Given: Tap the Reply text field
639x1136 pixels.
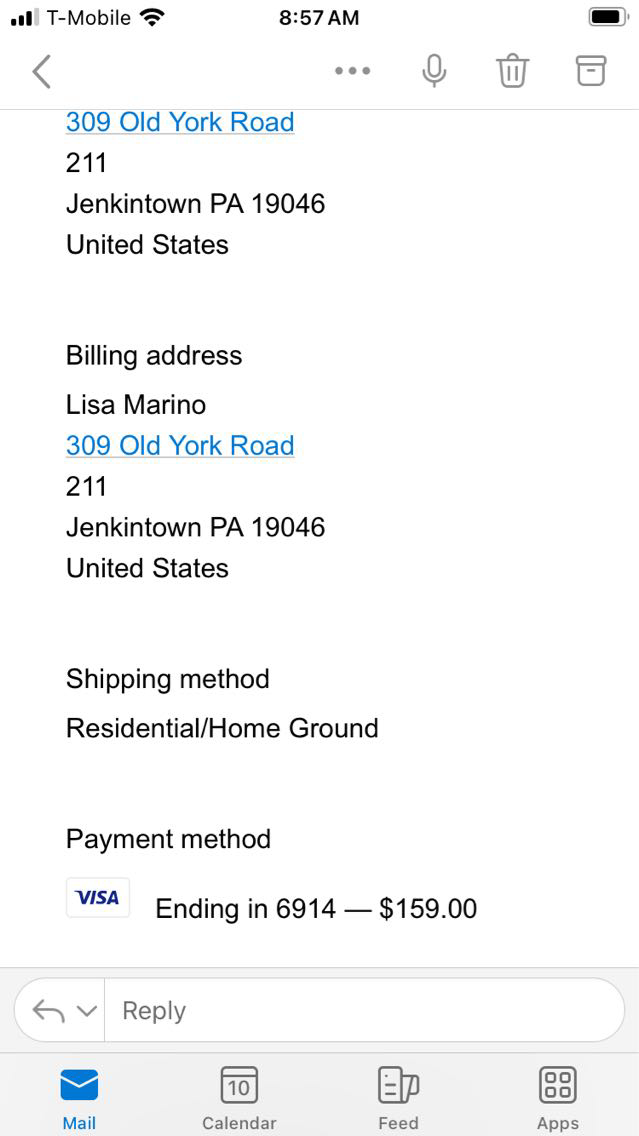Looking at the screenshot, I should tap(360, 1010).
